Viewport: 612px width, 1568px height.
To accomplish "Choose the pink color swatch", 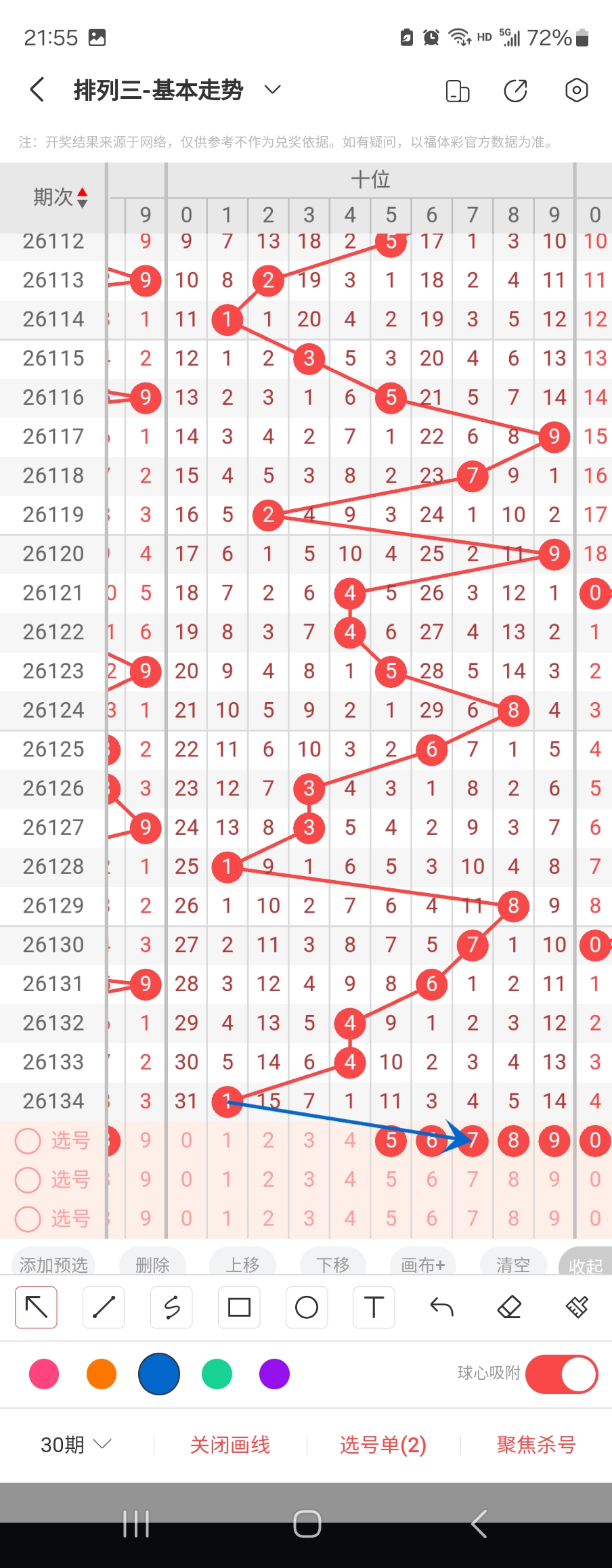I will tap(44, 1374).
